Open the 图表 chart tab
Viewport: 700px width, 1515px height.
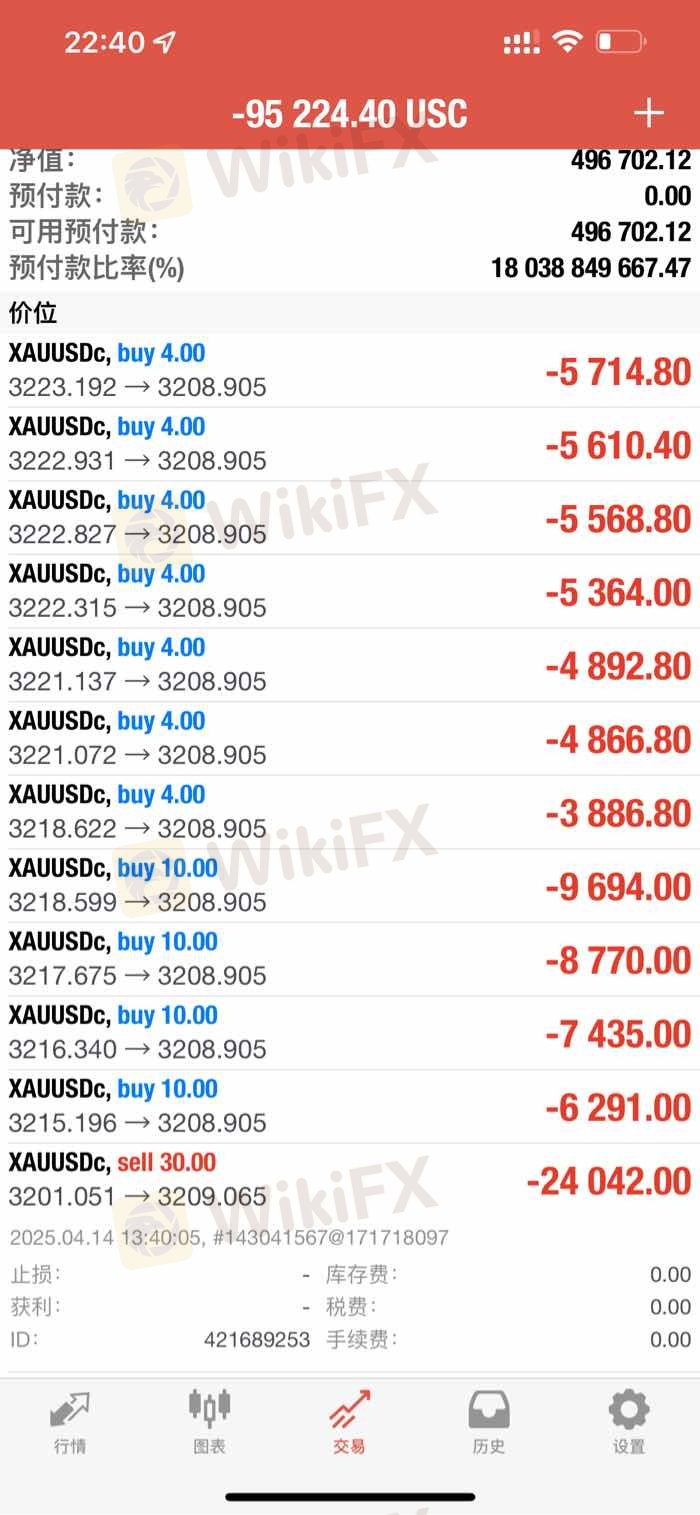[210, 1422]
